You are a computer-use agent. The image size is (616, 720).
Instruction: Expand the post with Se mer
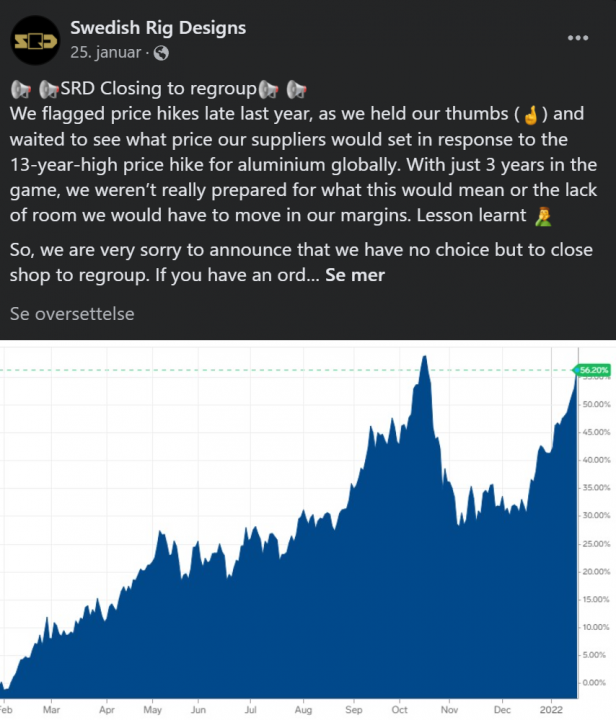click(354, 274)
